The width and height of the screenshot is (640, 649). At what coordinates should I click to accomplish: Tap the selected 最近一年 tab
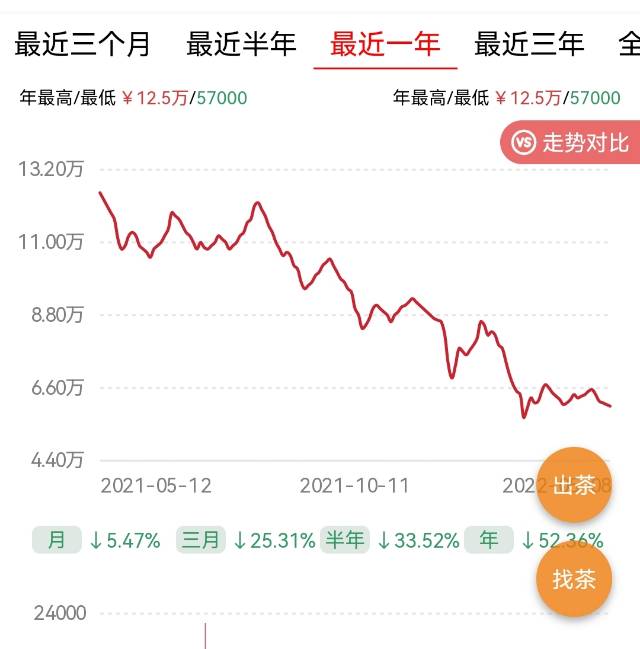[385, 44]
